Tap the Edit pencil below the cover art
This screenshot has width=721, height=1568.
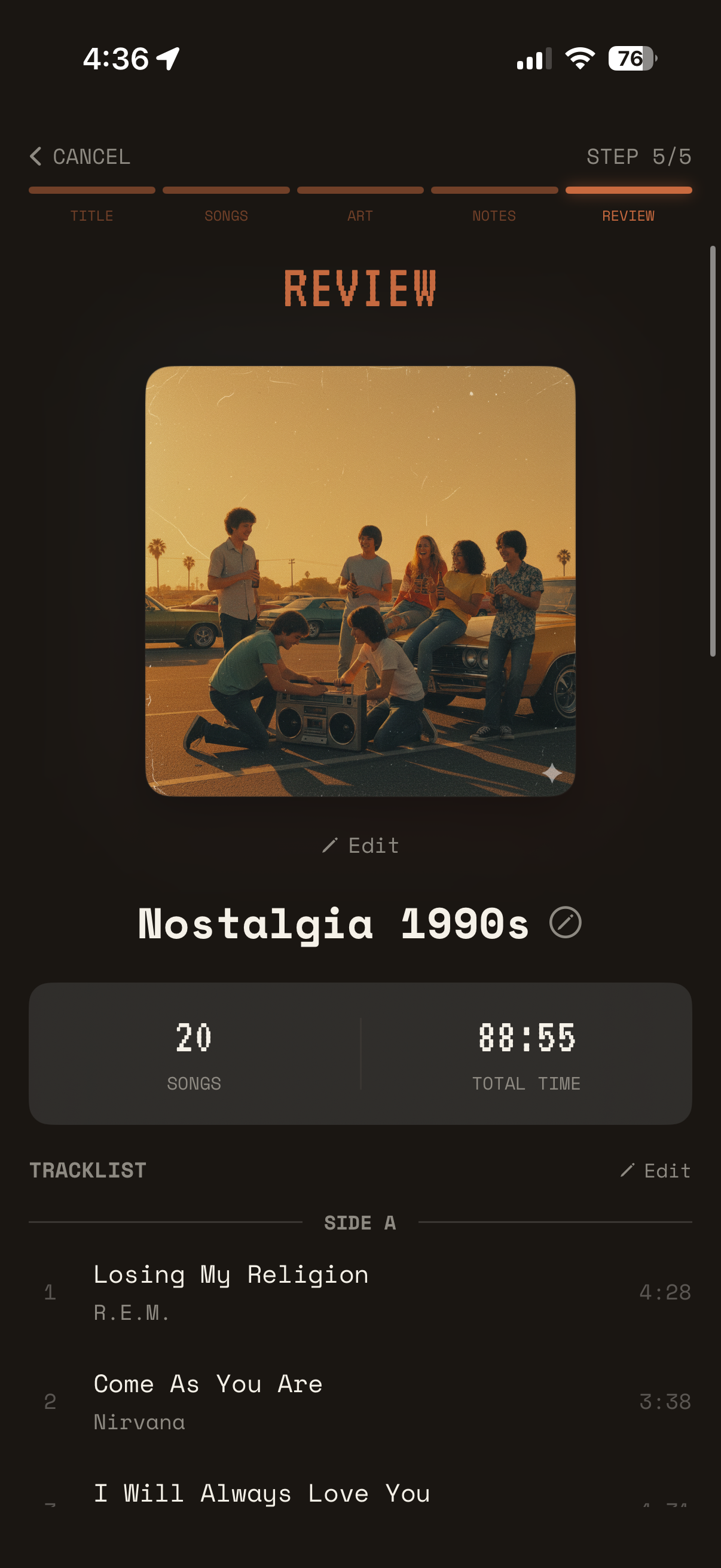pyautogui.click(x=361, y=845)
